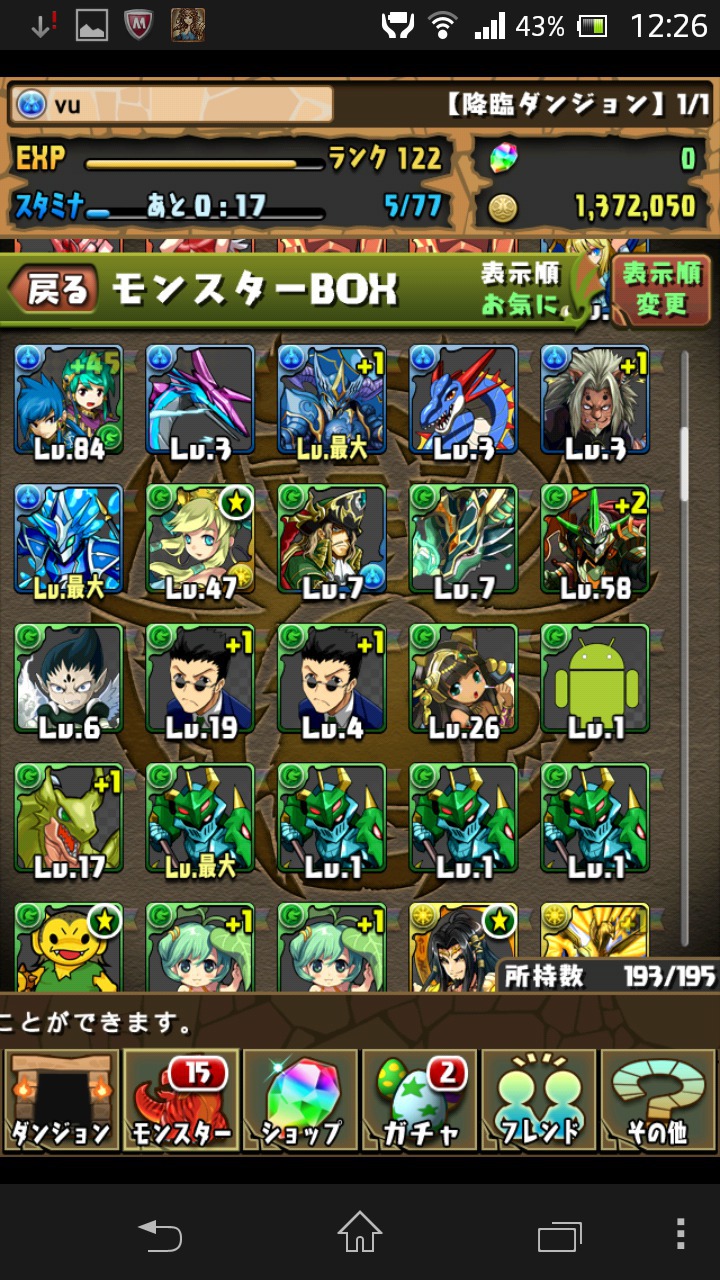
Task: Open the その他 menu tab
Action: (658, 1099)
